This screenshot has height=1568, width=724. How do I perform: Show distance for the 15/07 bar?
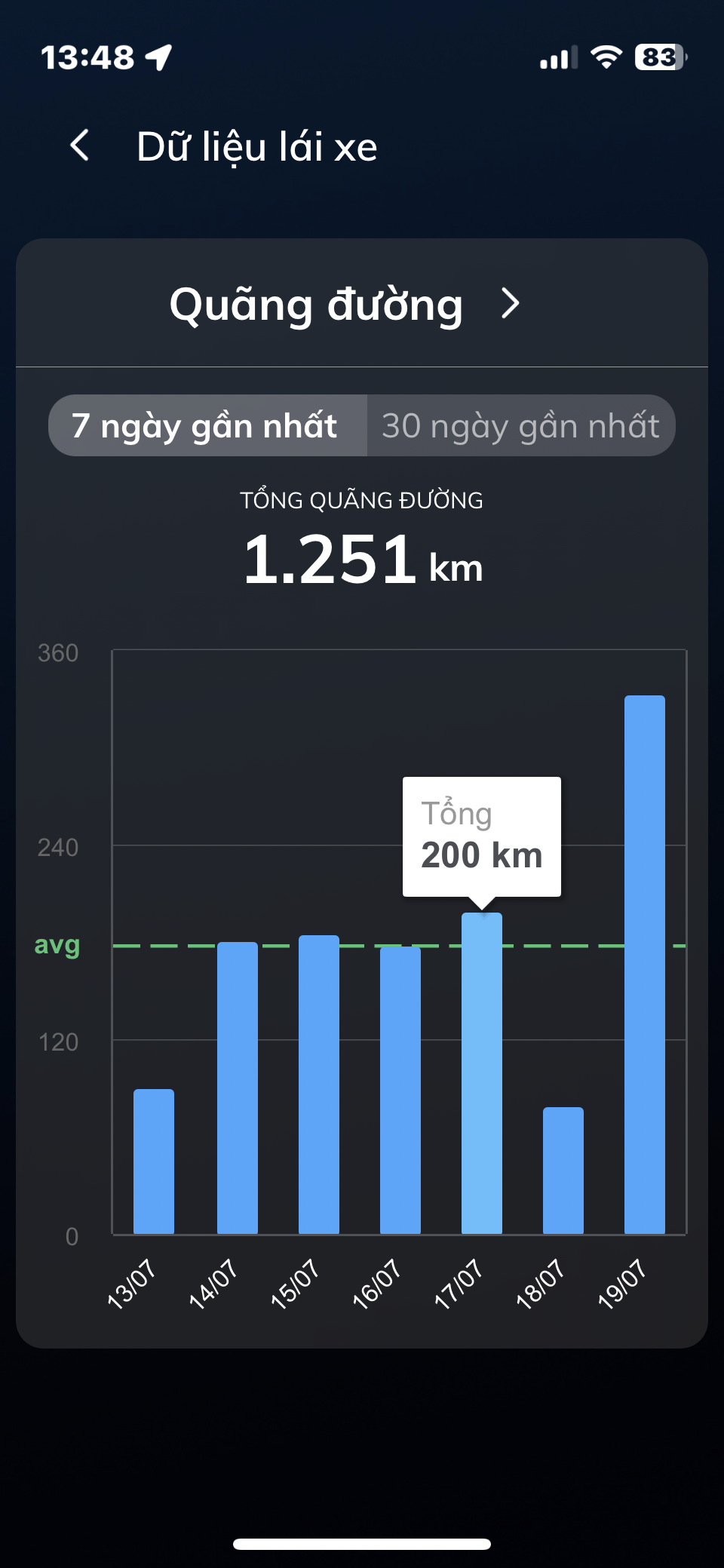coord(319,1085)
